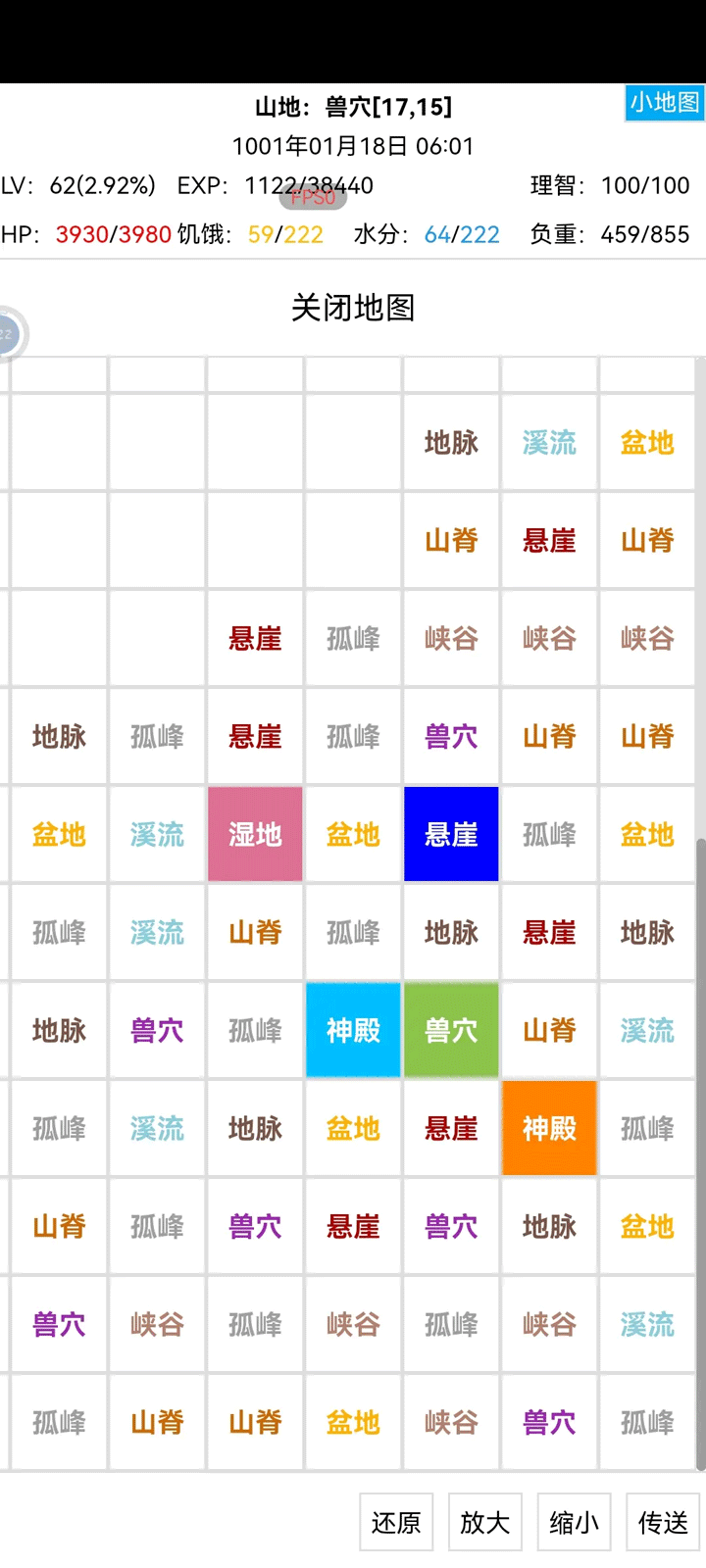Zoom out with the 缩小 button
Image resolution: width=706 pixels, height=1568 pixels.
click(575, 1522)
